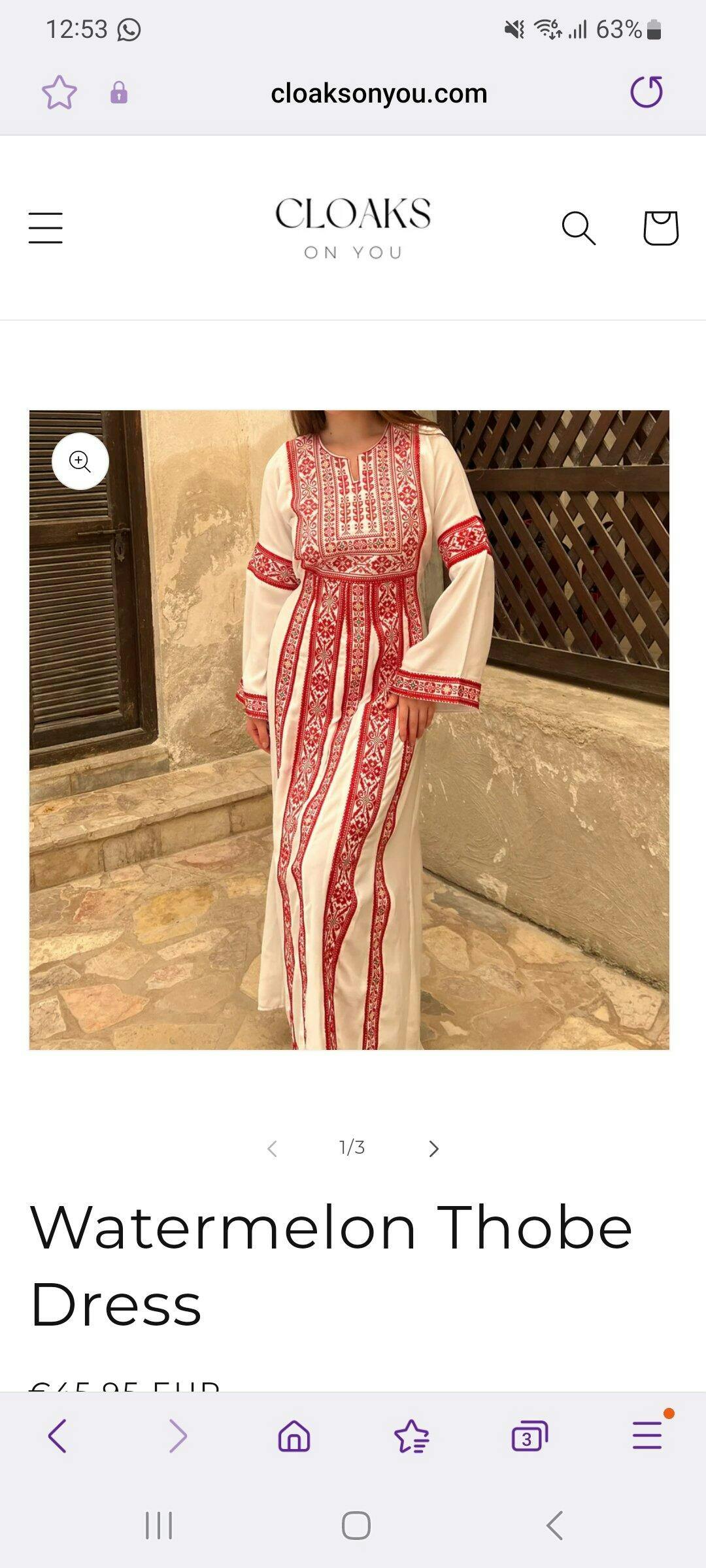Reload the cloaksonyou.com page
Viewport: 706px width, 1568px height.
tap(647, 92)
